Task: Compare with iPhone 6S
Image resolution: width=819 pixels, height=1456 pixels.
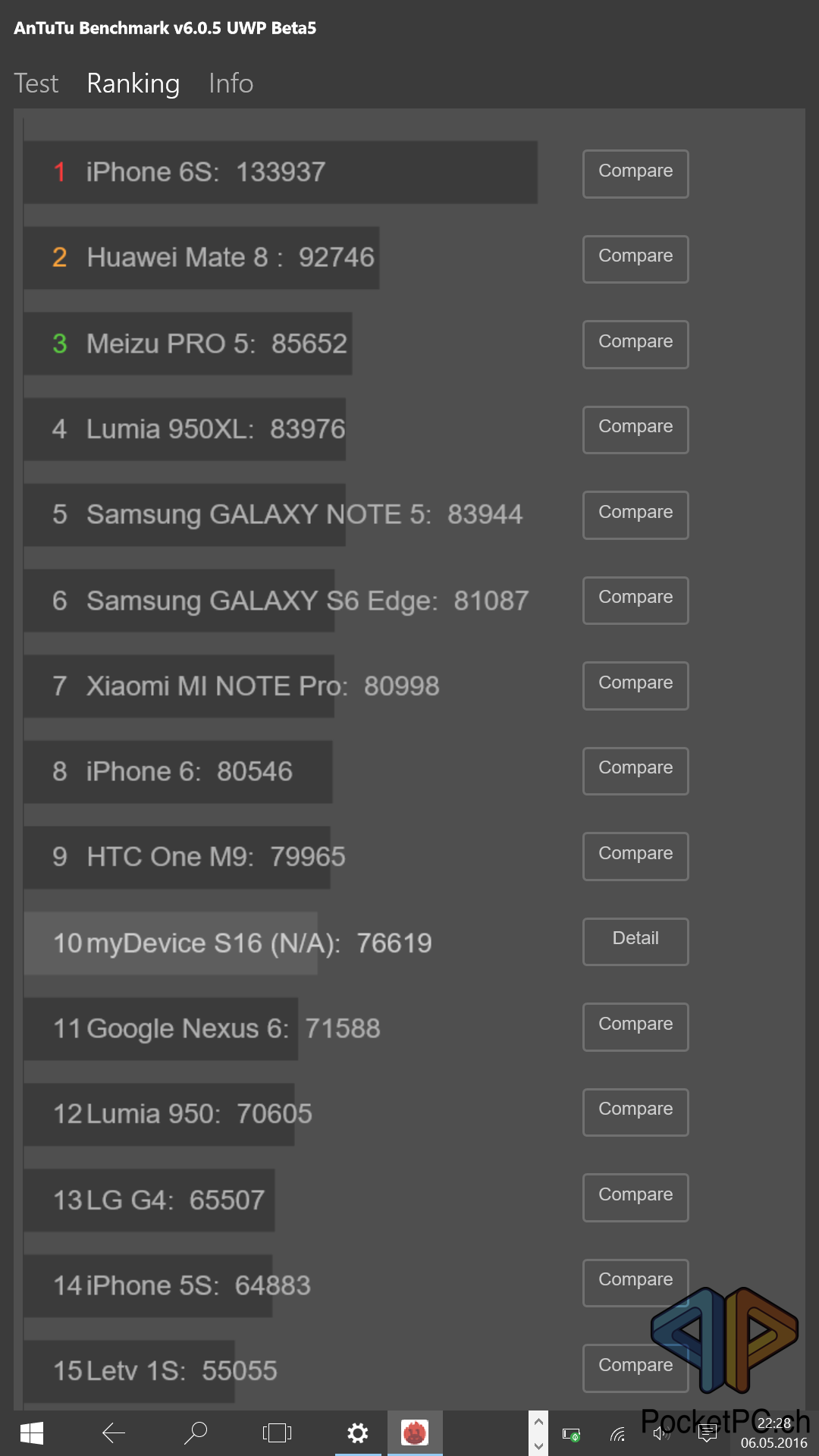Action: pyautogui.click(x=635, y=174)
